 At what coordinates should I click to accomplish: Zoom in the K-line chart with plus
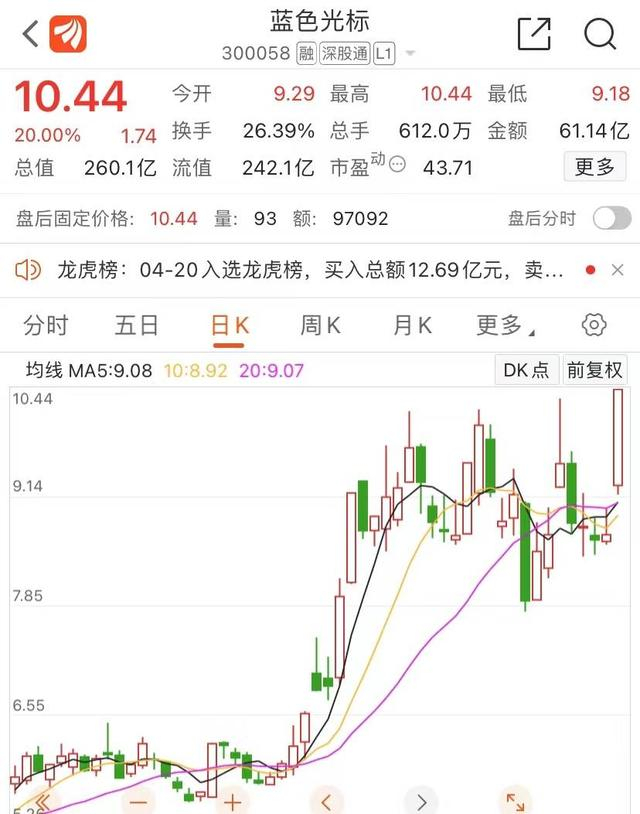[232, 801]
